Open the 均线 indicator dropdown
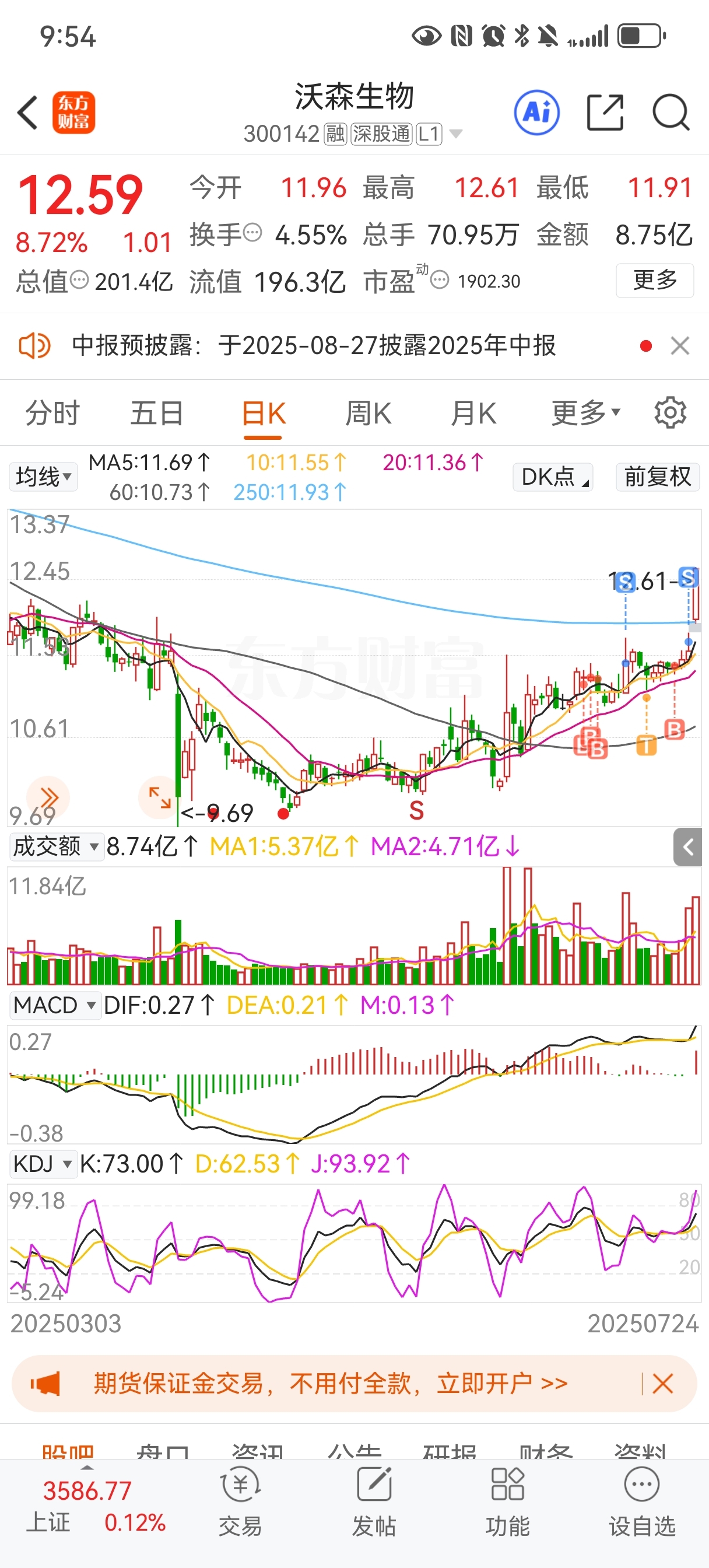The height and width of the screenshot is (1568, 709). (43, 477)
